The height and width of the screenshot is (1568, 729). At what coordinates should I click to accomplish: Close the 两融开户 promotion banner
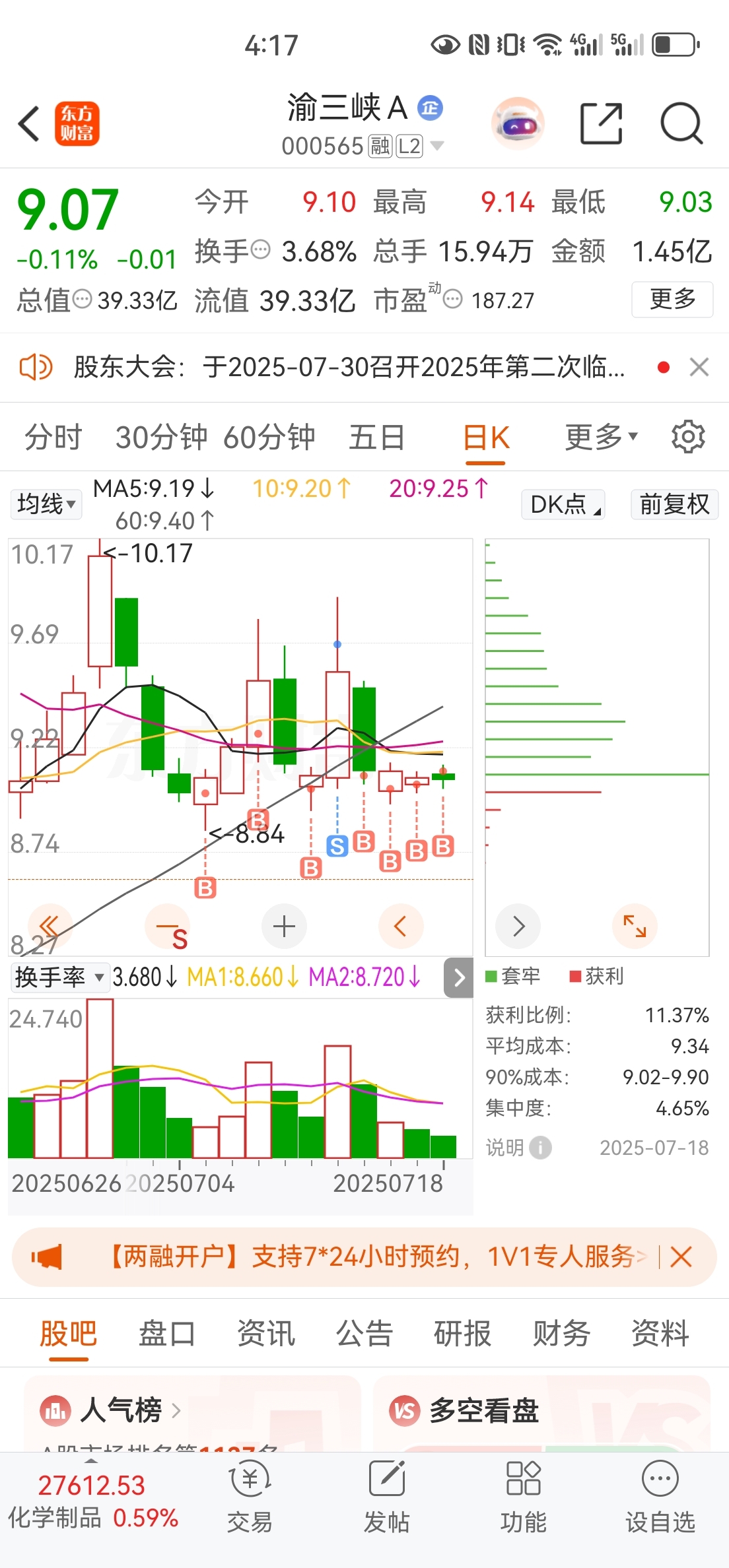(x=681, y=1257)
